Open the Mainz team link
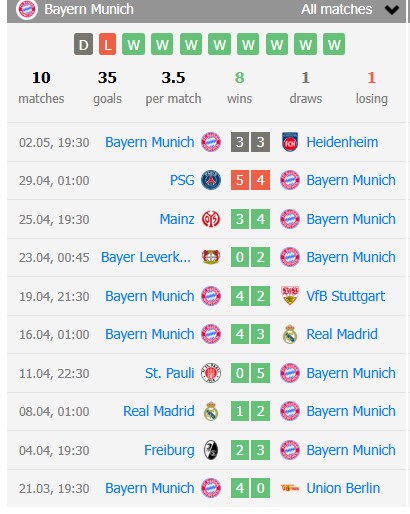410x514 pixels. tap(177, 219)
